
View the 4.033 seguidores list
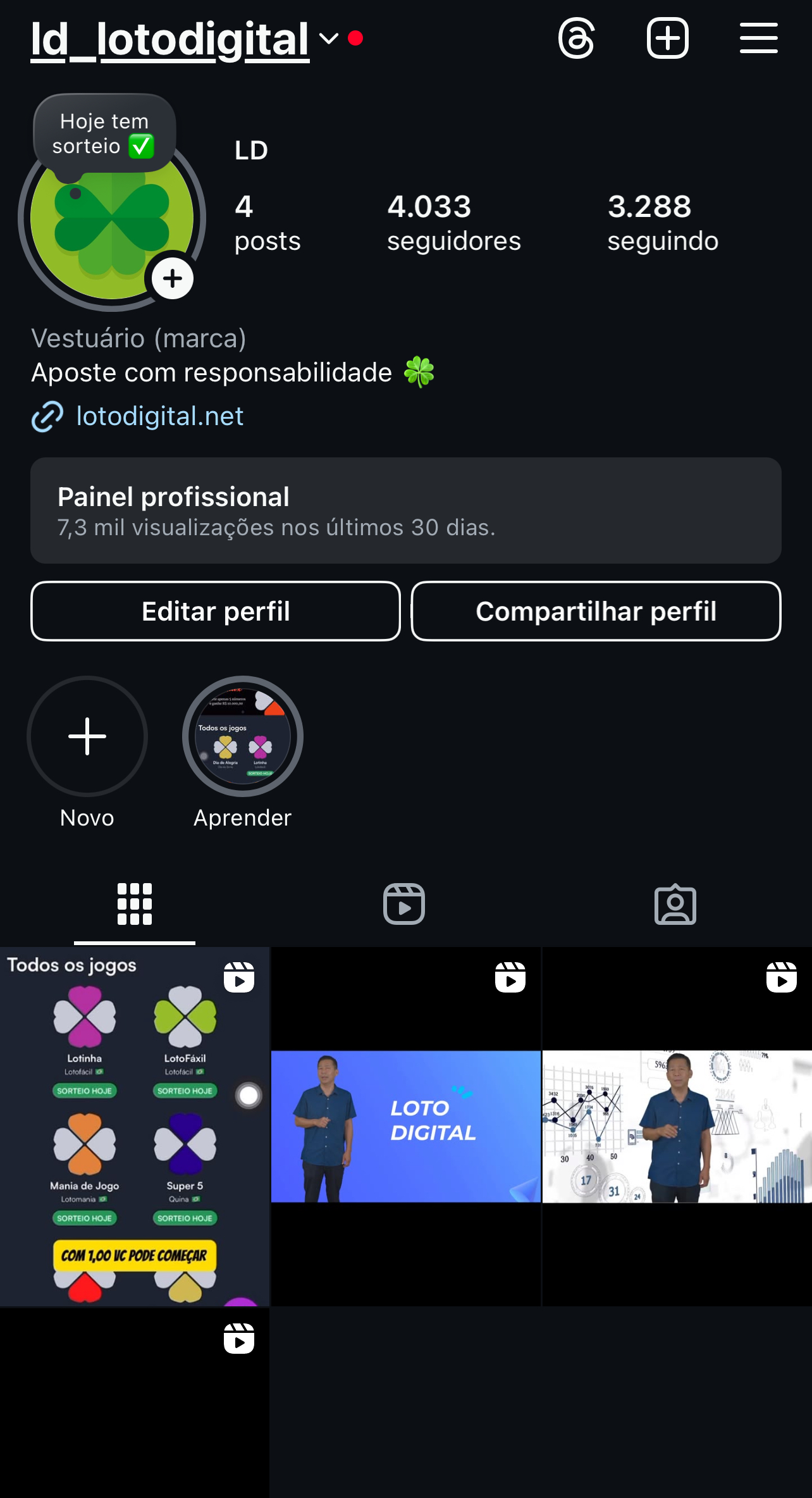[x=453, y=223]
